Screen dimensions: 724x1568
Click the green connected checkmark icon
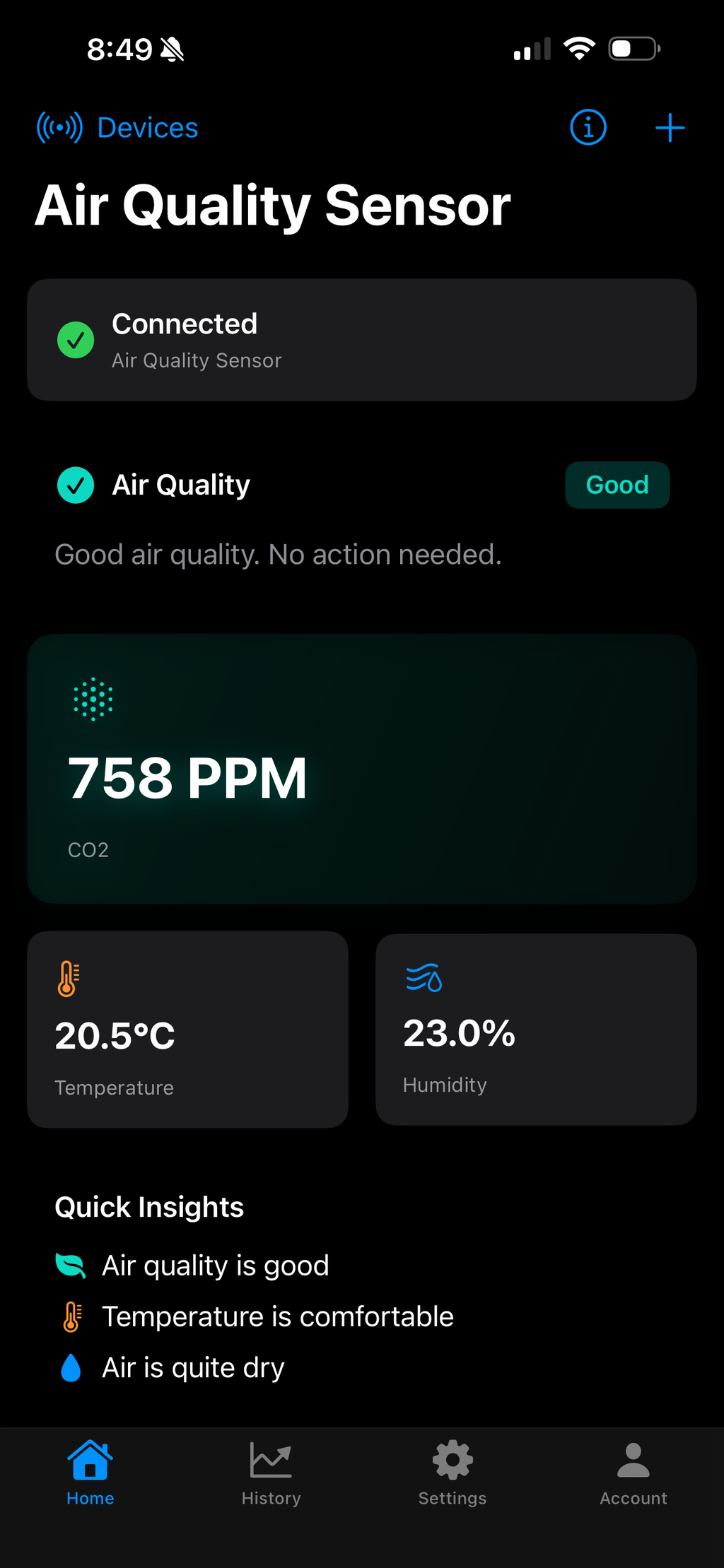tap(76, 340)
